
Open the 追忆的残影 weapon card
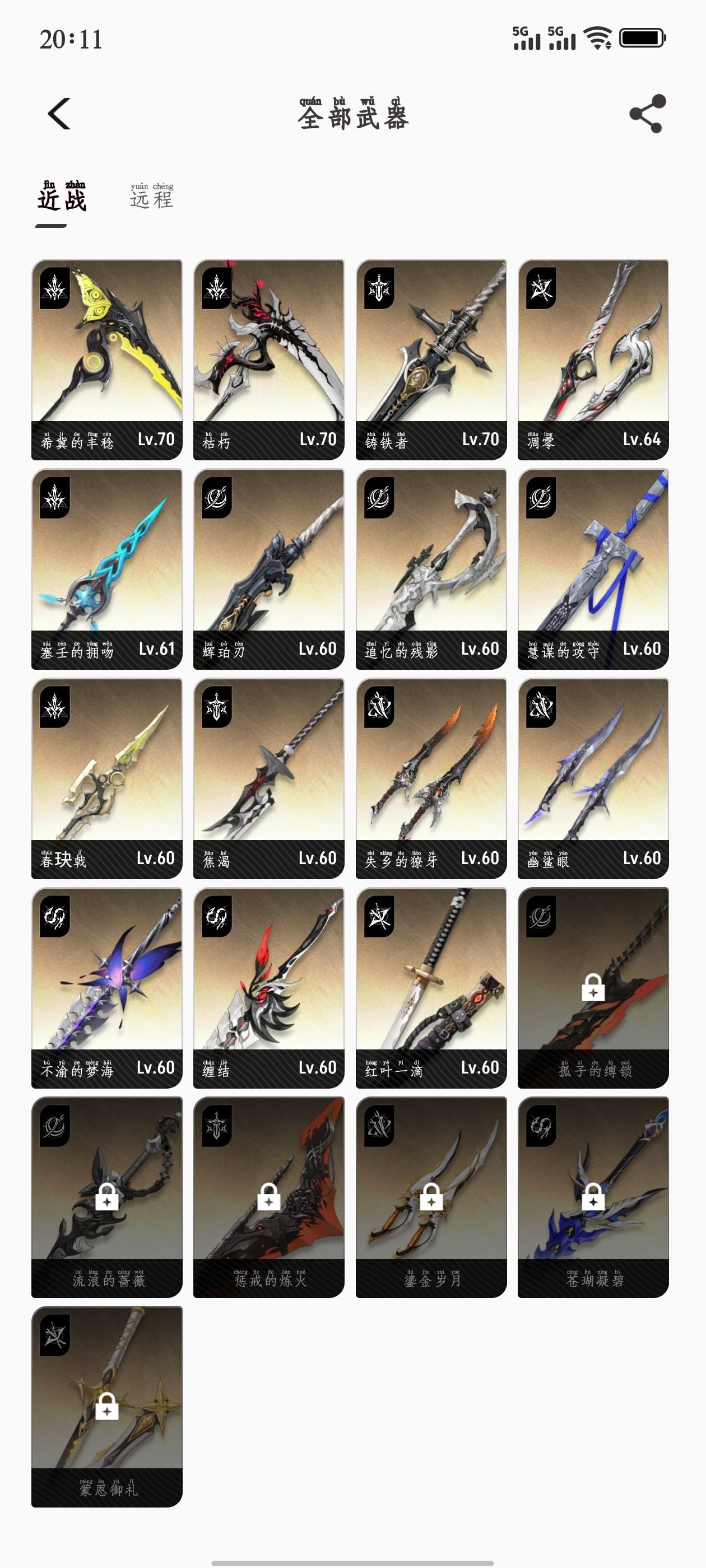click(x=431, y=568)
